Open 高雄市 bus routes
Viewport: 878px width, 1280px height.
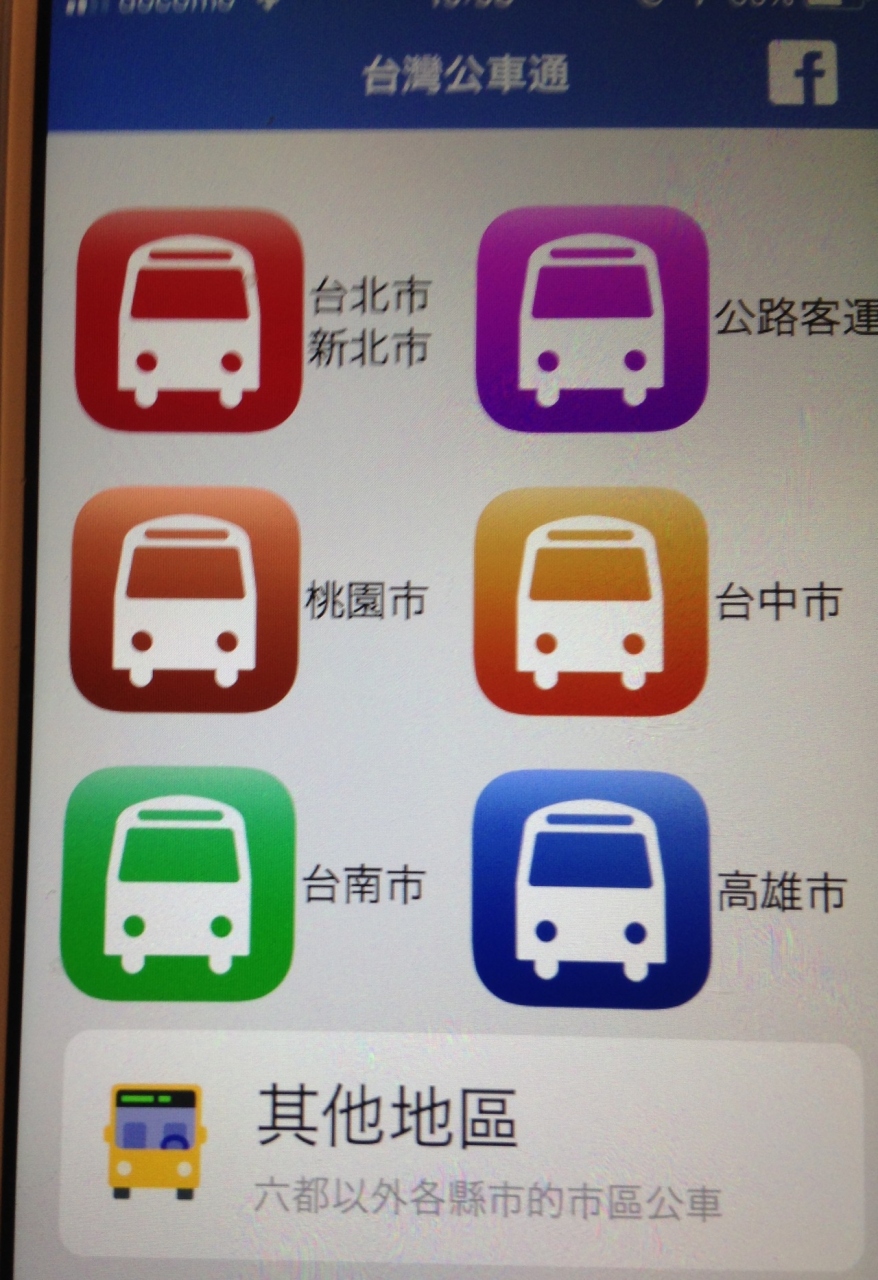pyautogui.click(x=590, y=888)
